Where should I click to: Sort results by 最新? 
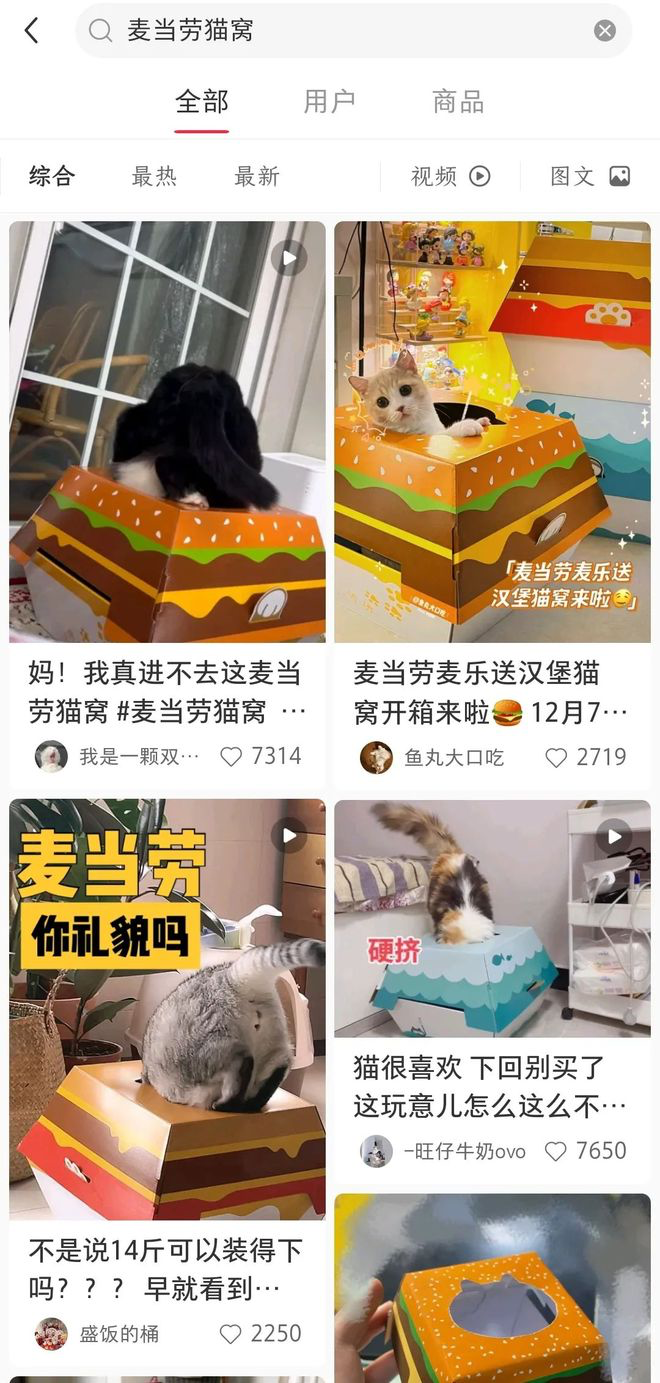pyautogui.click(x=257, y=177)
